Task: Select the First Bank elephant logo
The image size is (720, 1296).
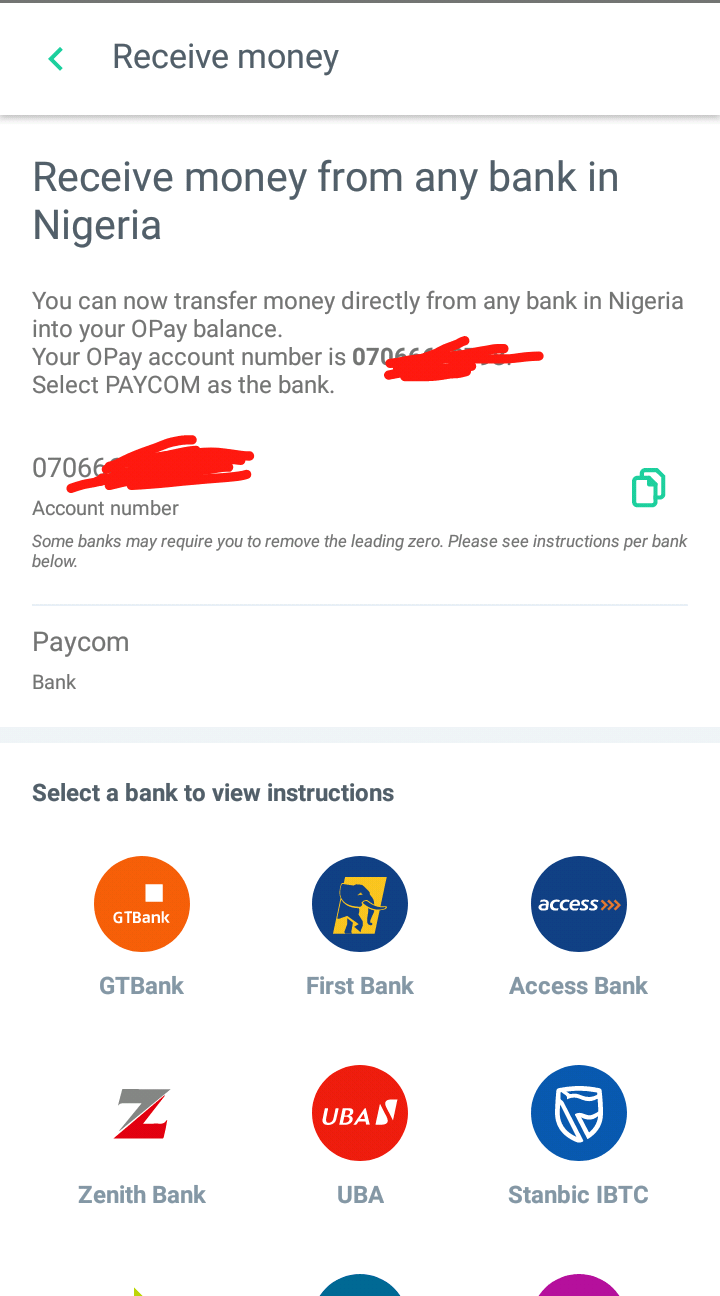Action: 359,903
